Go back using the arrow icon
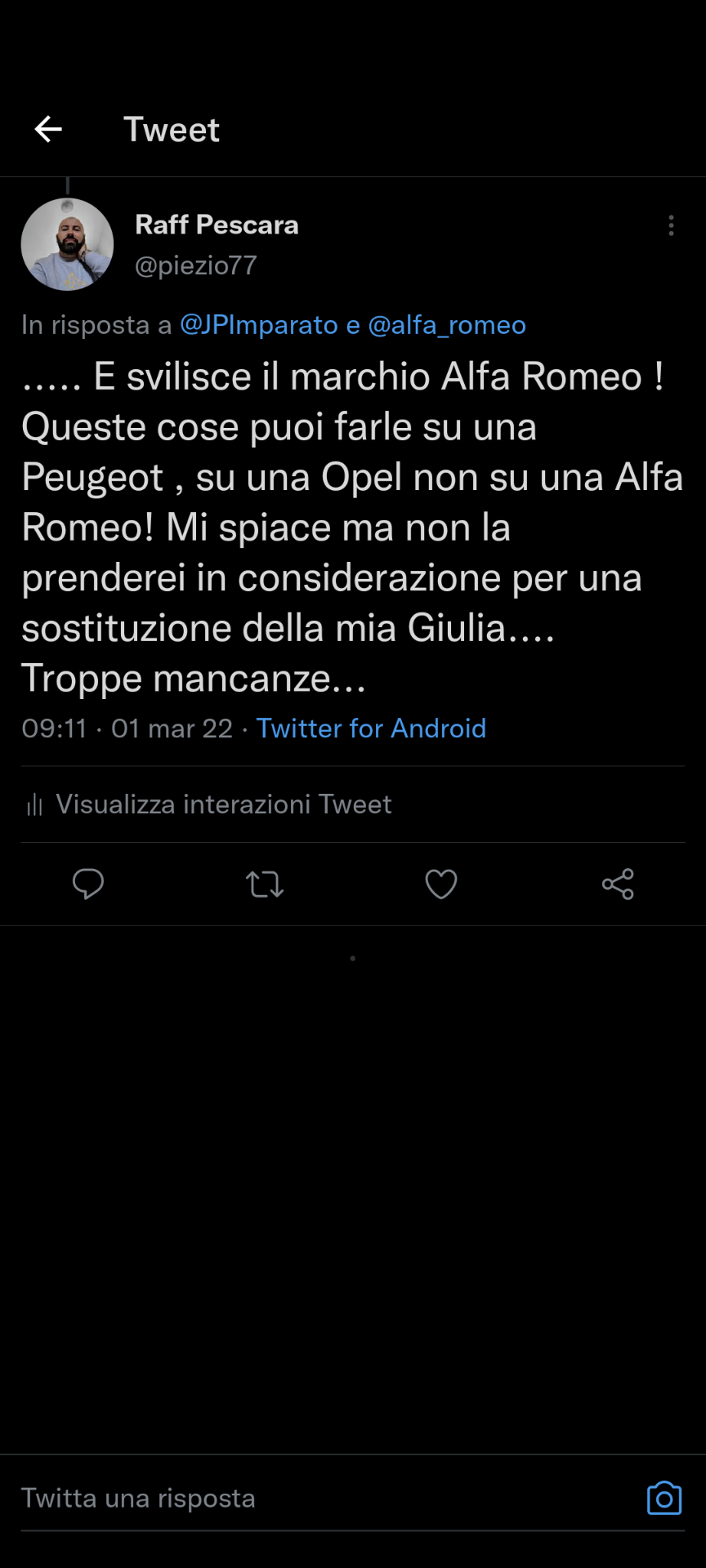Screen dimensions: 706x1568 [48, 129]
